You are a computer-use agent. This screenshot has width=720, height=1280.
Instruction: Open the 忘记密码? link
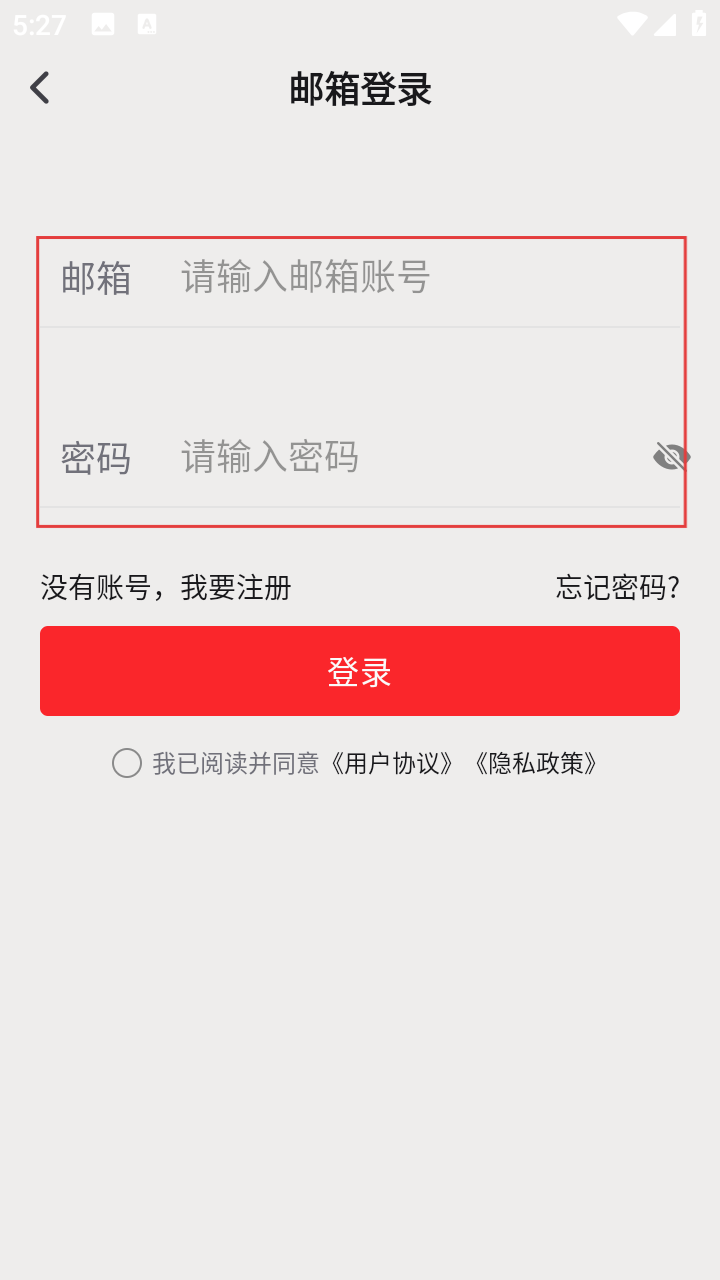[x=618, y=587]
